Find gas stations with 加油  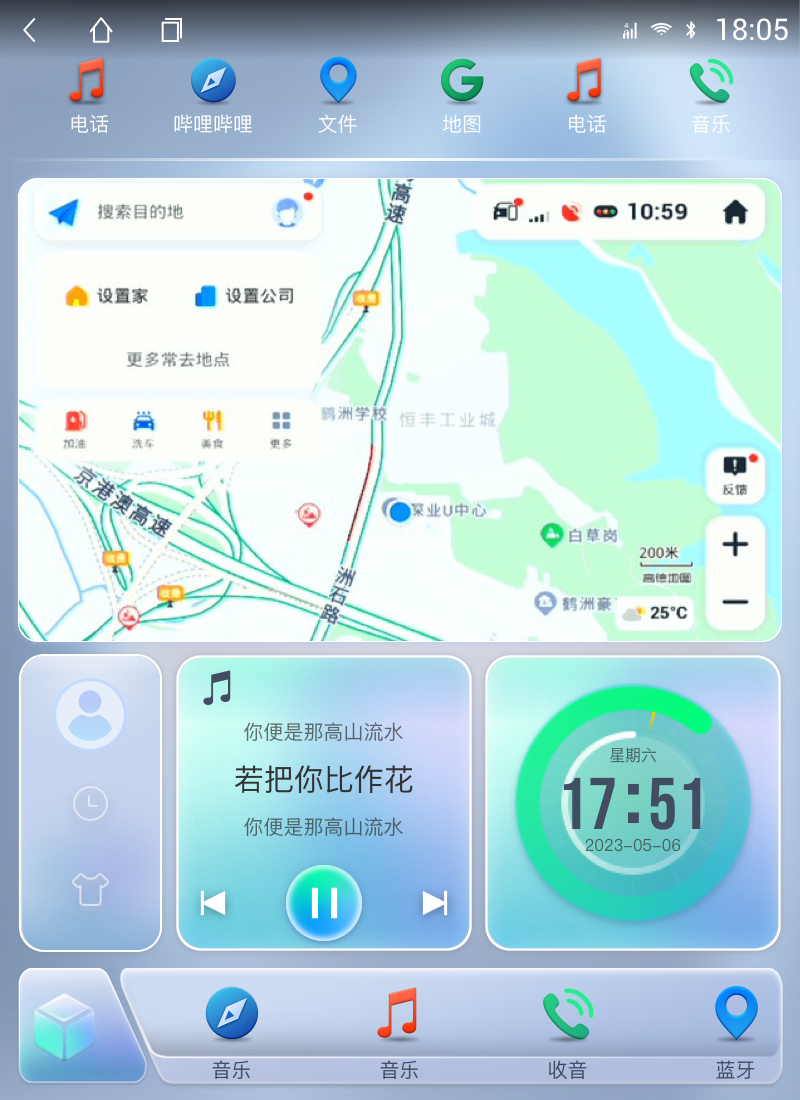click(x=75, y=429)
